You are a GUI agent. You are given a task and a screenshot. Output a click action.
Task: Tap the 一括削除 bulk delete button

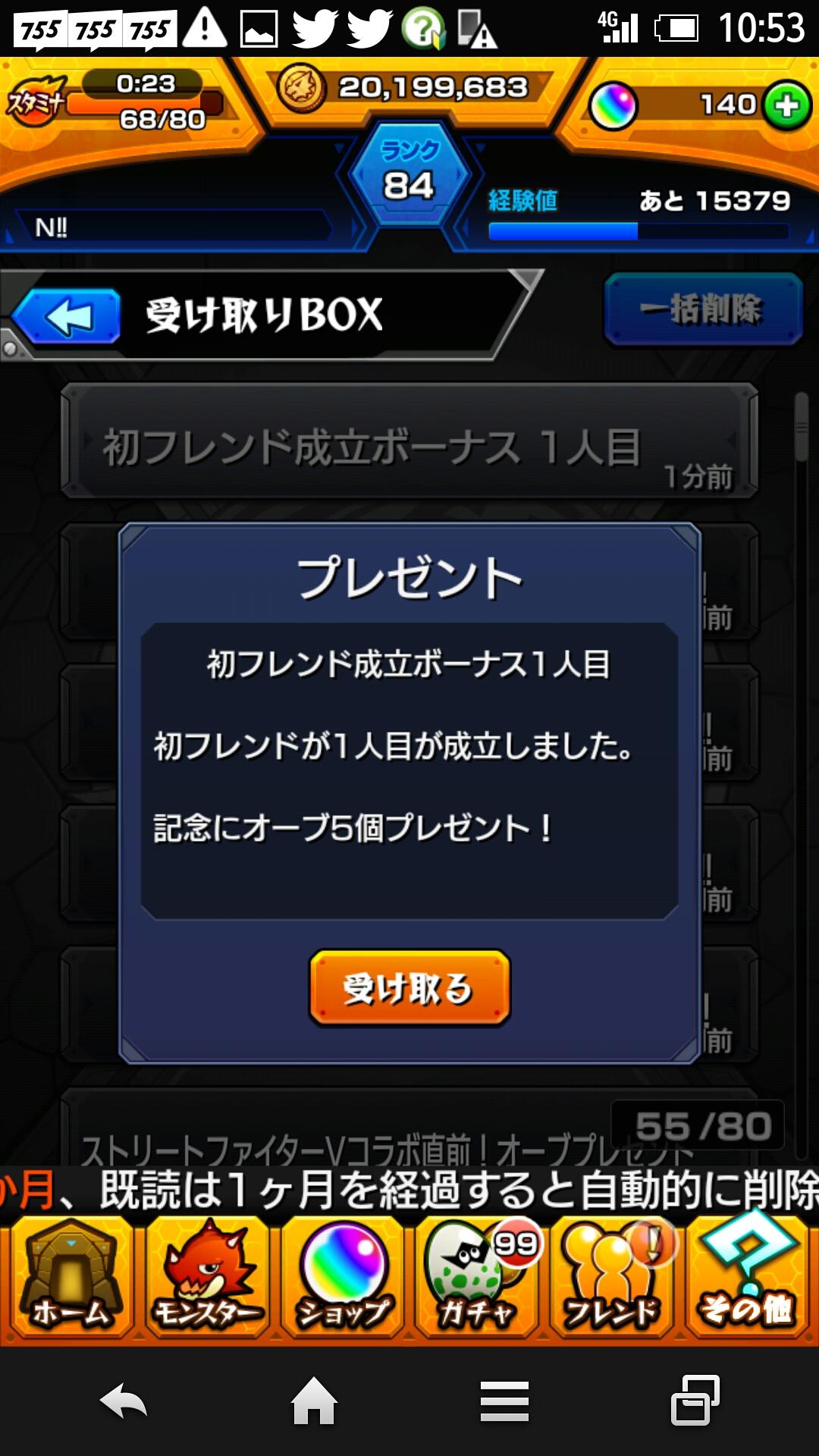coord(702,309)
